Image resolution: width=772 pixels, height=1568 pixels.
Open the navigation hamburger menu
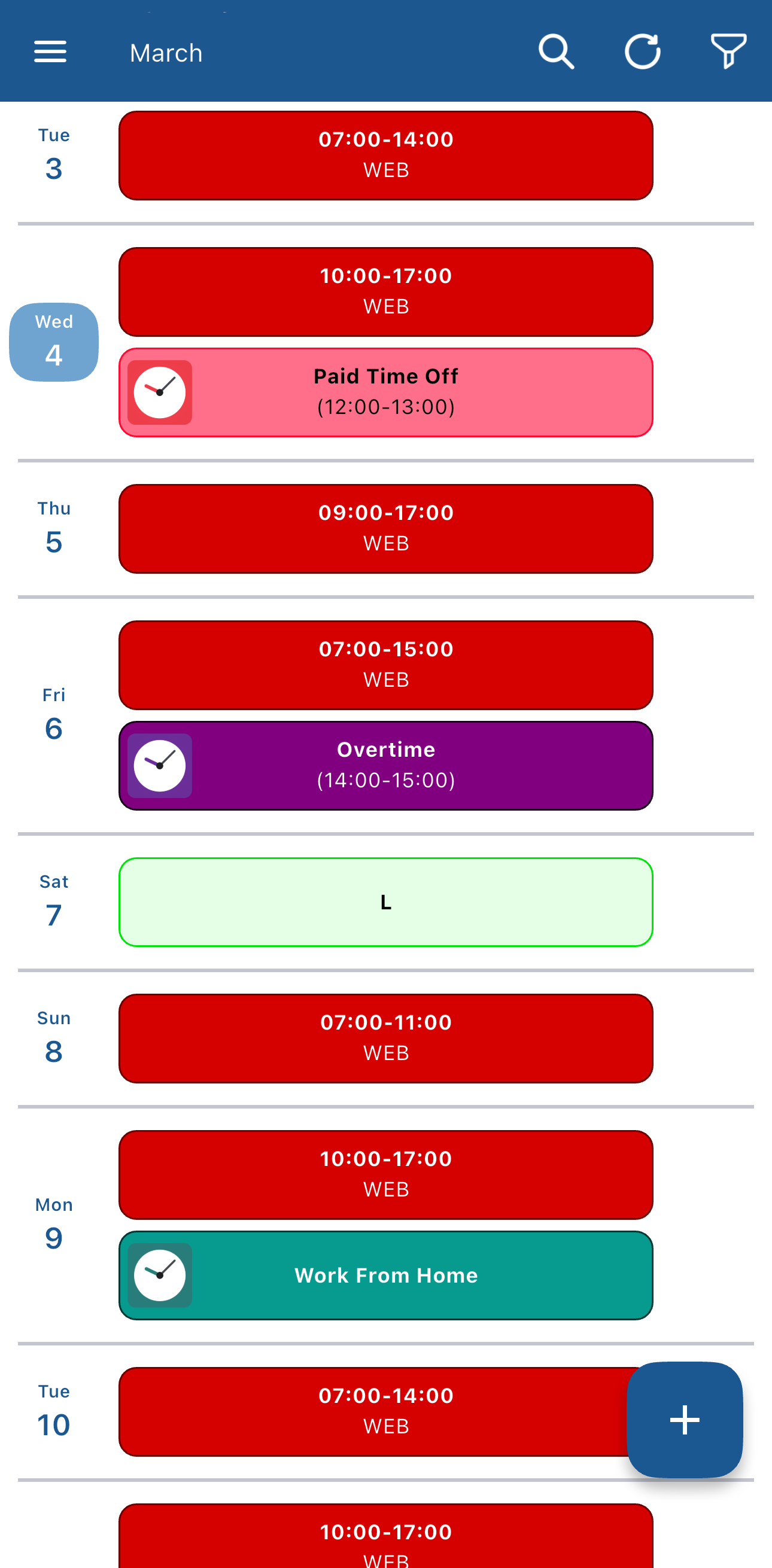[49, 51]
